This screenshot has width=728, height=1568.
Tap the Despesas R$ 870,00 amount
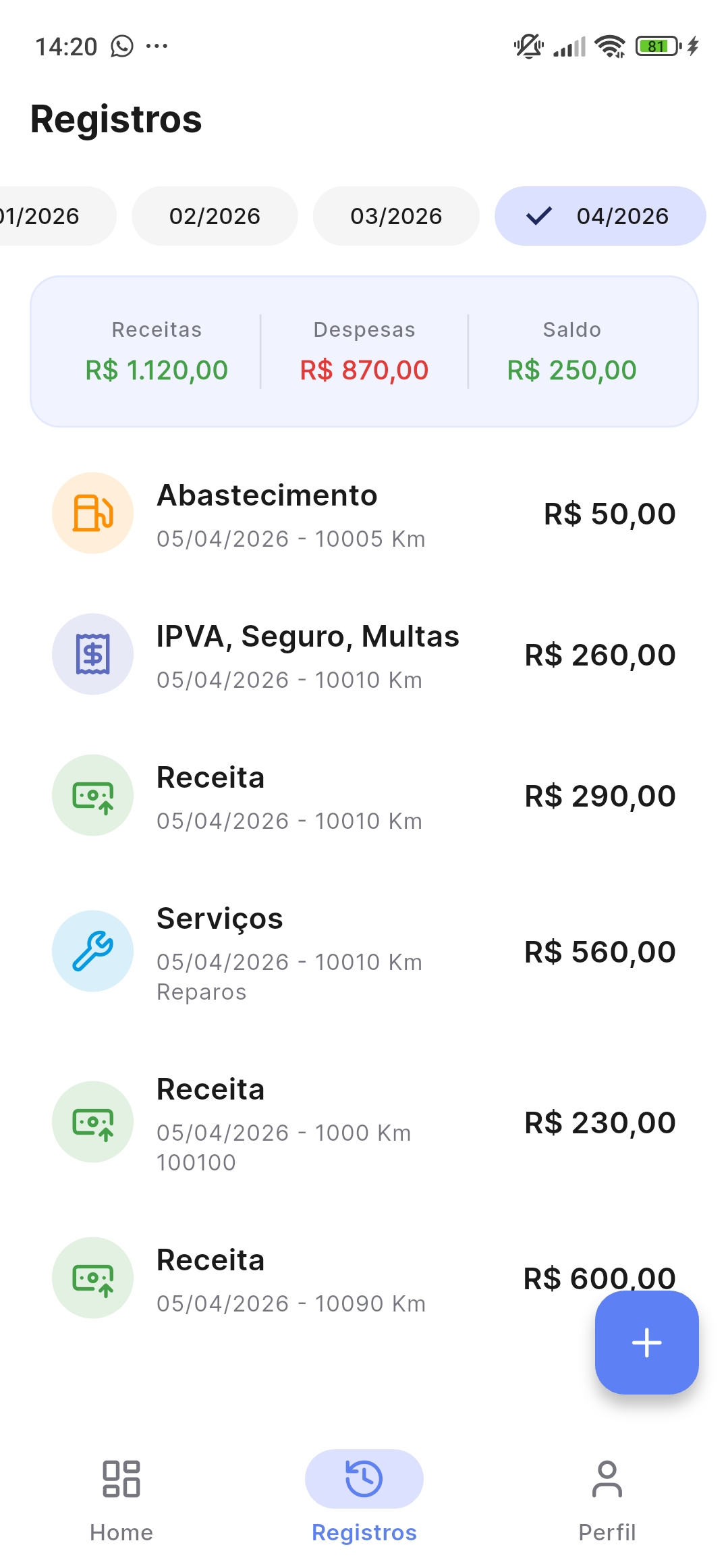coord(364,369)
